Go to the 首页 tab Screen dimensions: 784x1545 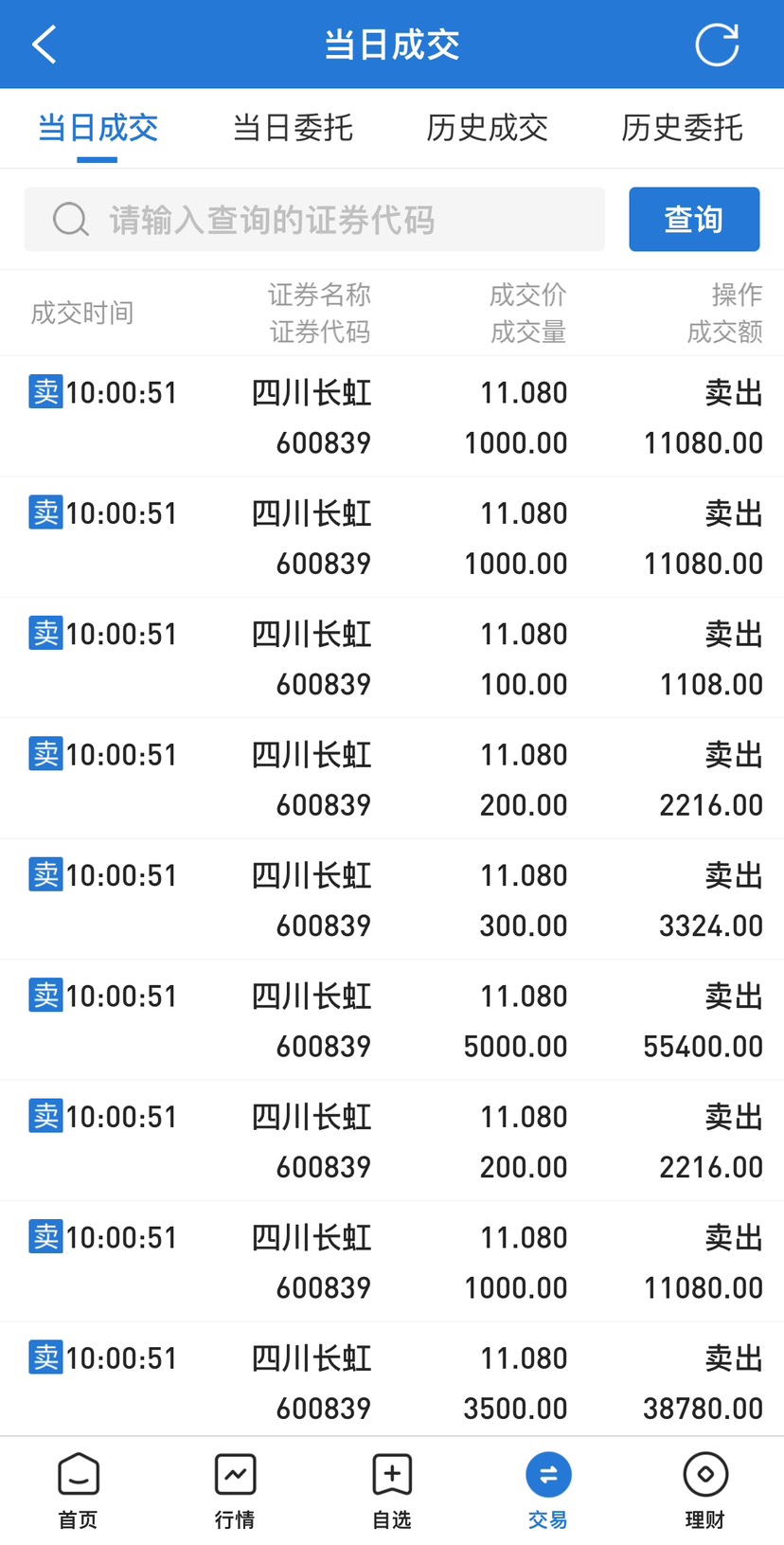[x=78, y=1490]
